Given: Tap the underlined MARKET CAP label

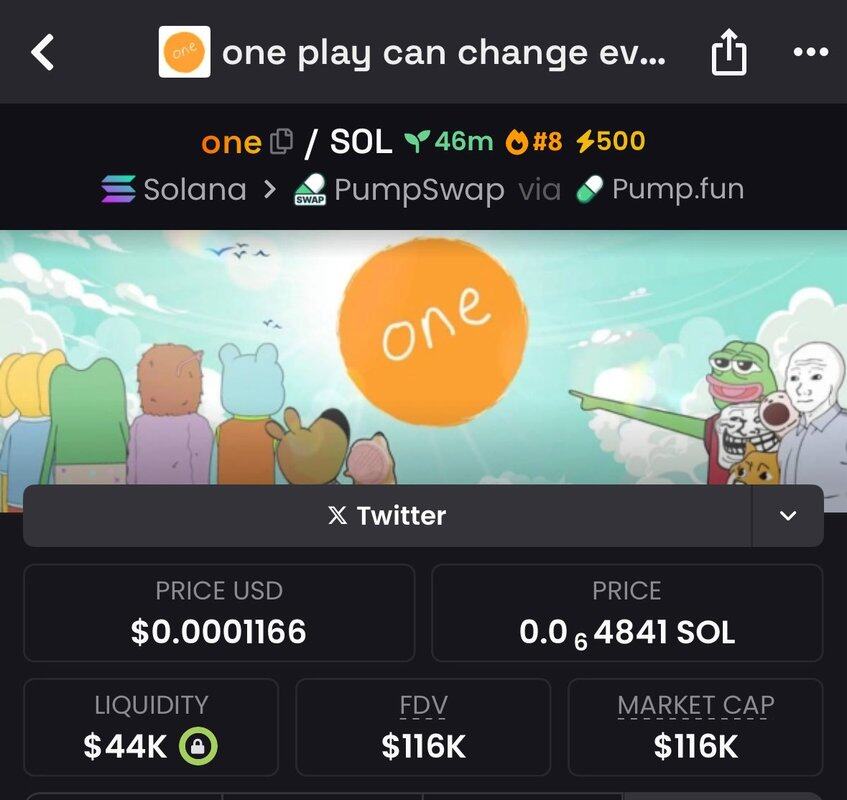Looking at the screenshot, I should point(695,706).
